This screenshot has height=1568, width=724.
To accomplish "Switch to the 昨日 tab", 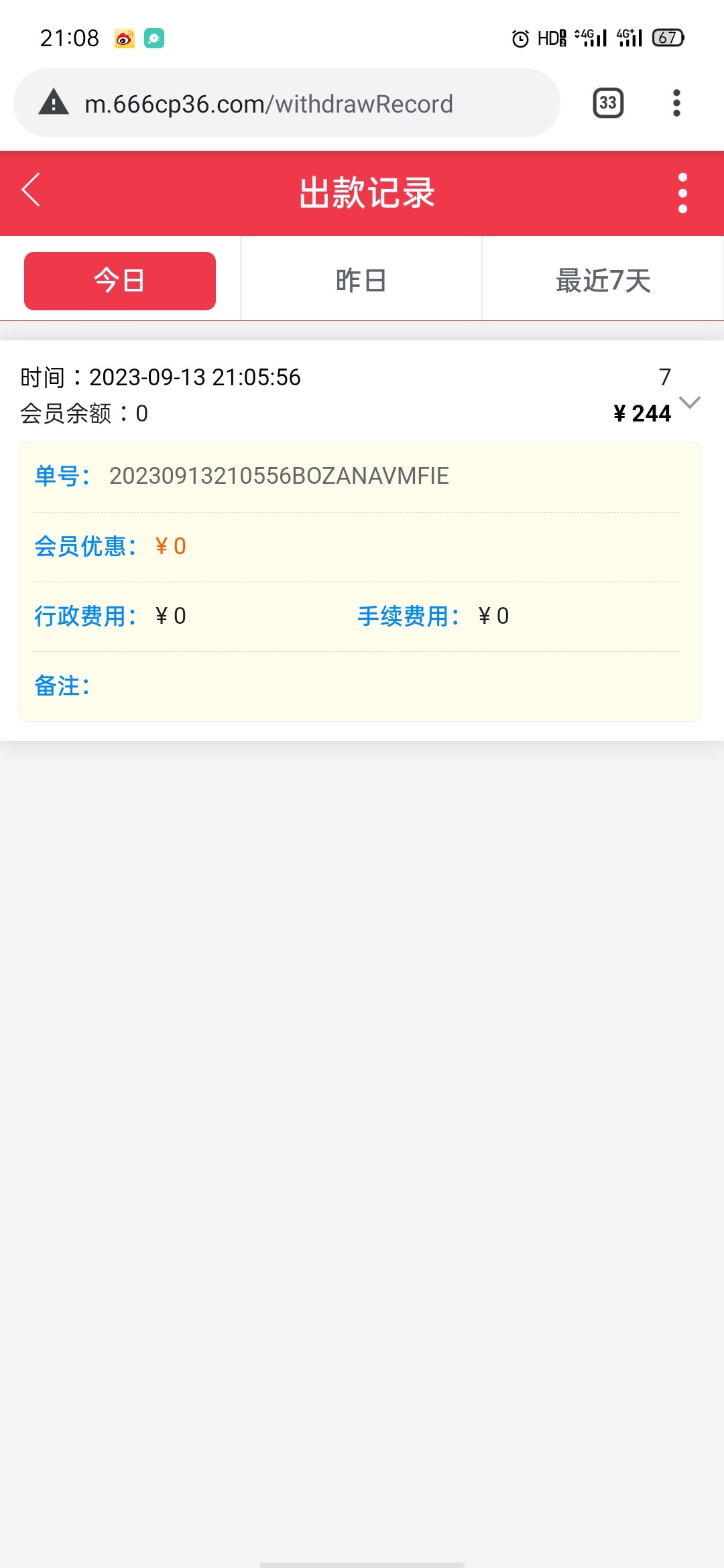I will 361,281.
